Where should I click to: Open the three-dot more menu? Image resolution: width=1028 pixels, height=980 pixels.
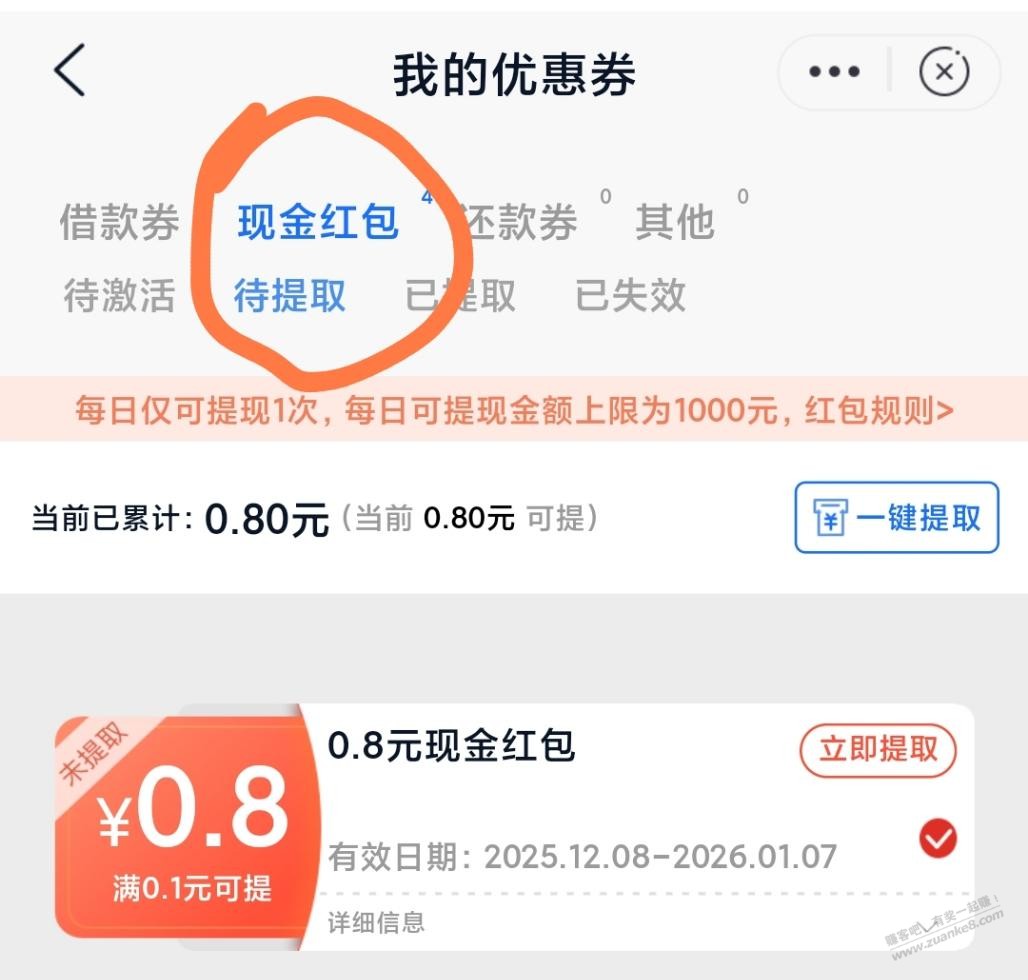834,72
